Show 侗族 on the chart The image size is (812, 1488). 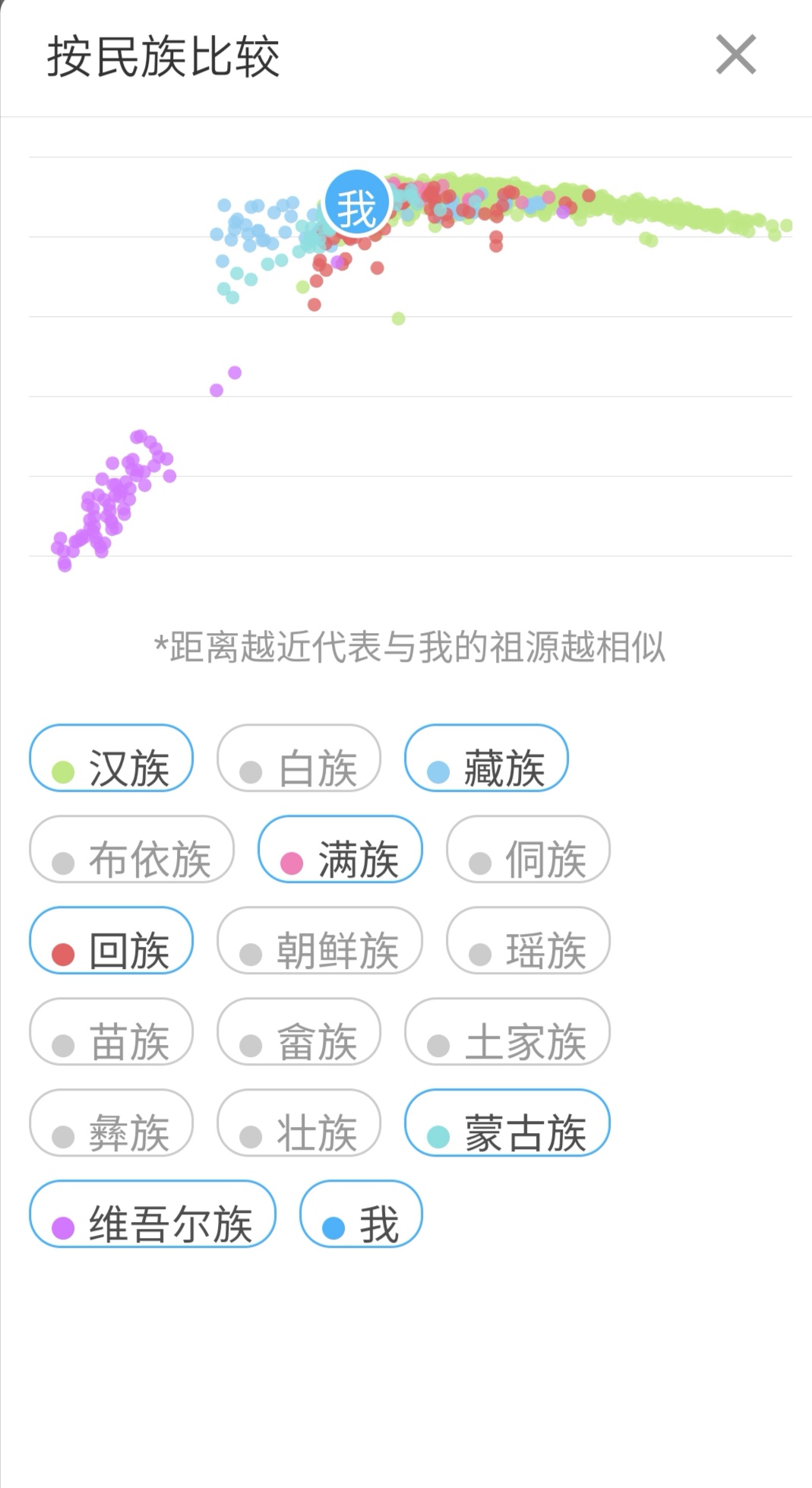point(529,849)
